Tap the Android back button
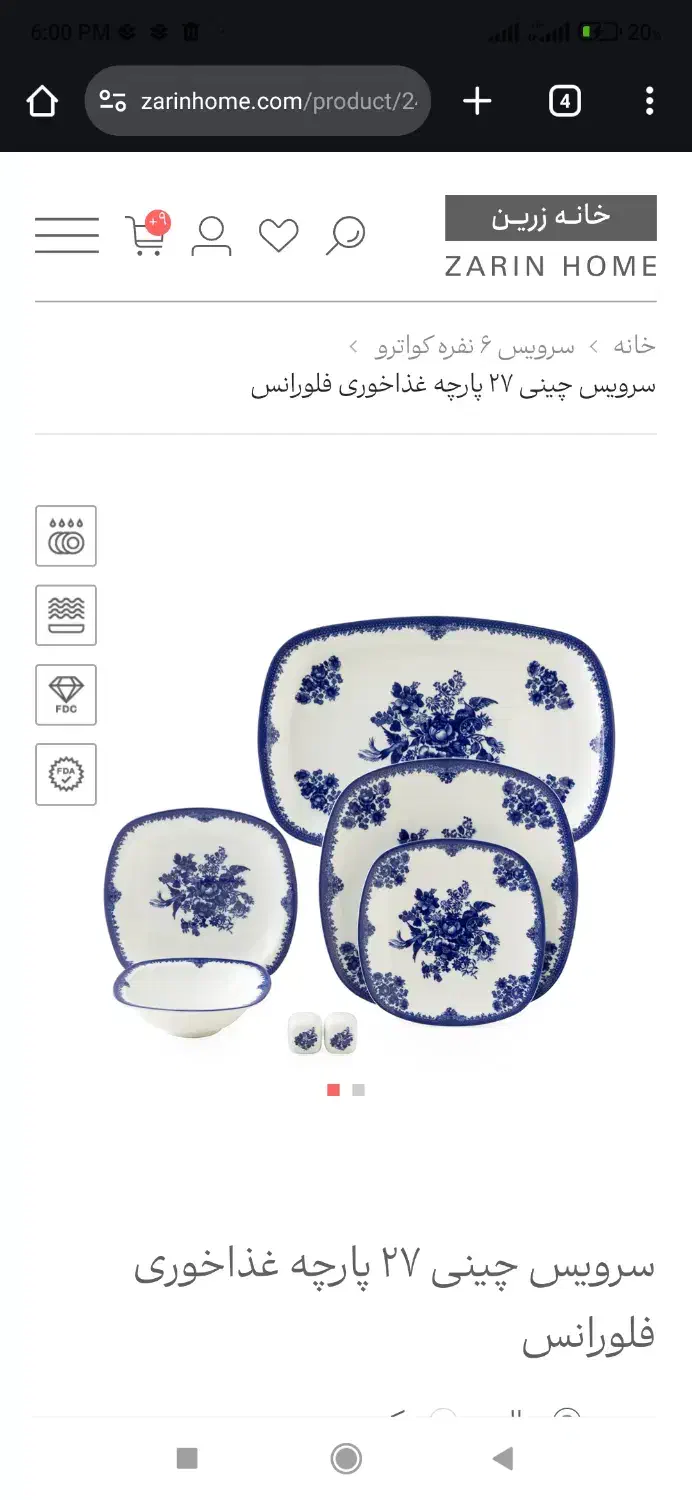Viewport: 692px width, 1500px height. (503, 1459)
